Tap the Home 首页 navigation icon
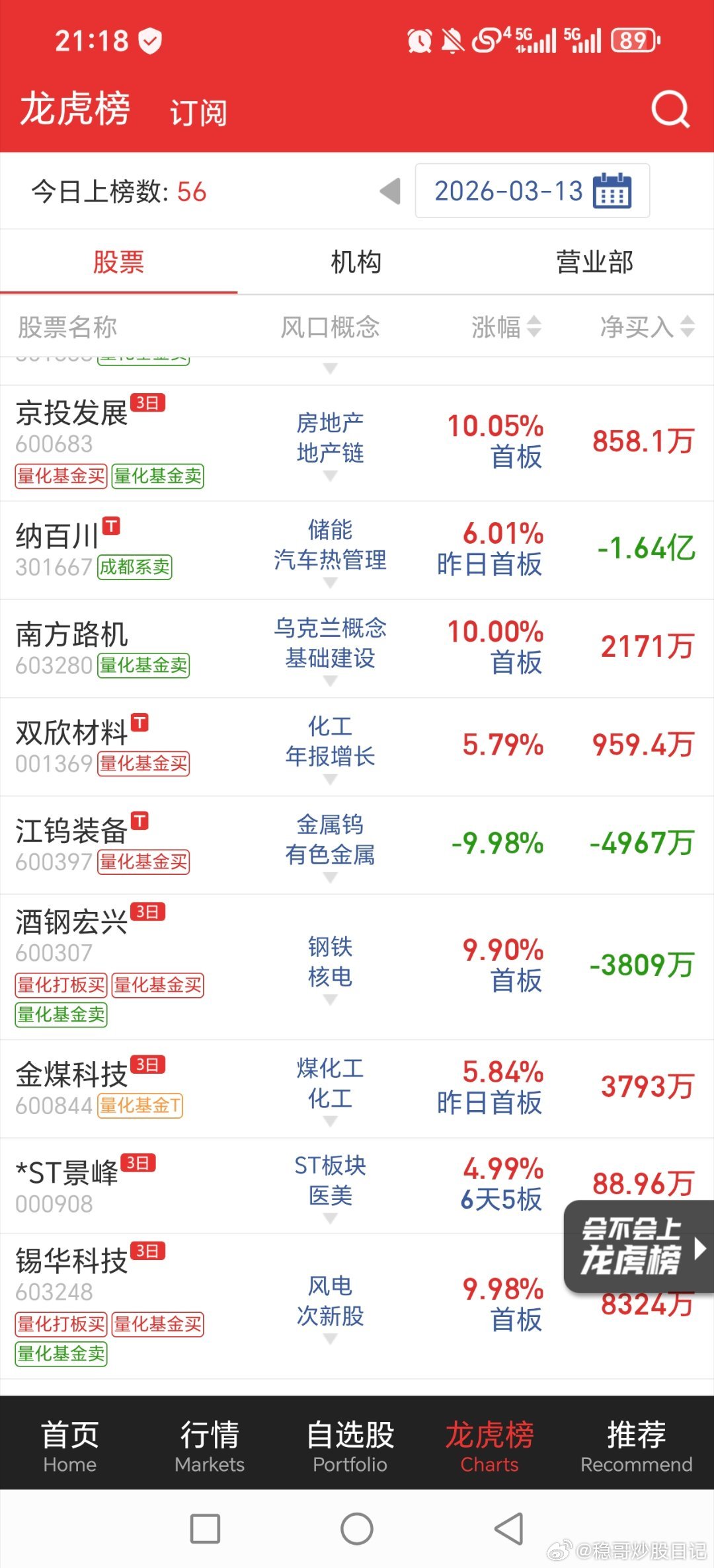Image resolution: width=714 pixels, height=1568 pixels. (69, 1447)
